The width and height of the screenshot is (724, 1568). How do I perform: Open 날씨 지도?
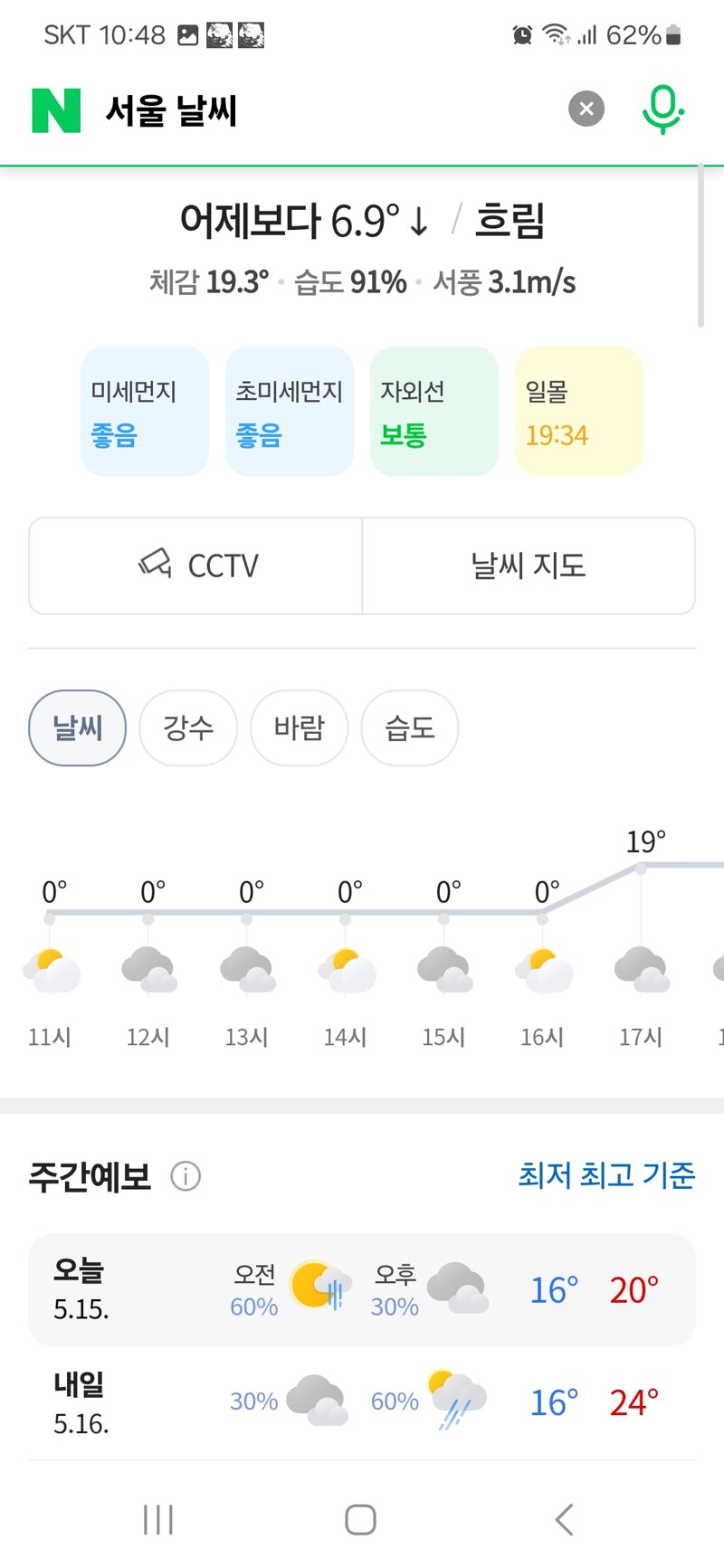[x=529, y=565]
